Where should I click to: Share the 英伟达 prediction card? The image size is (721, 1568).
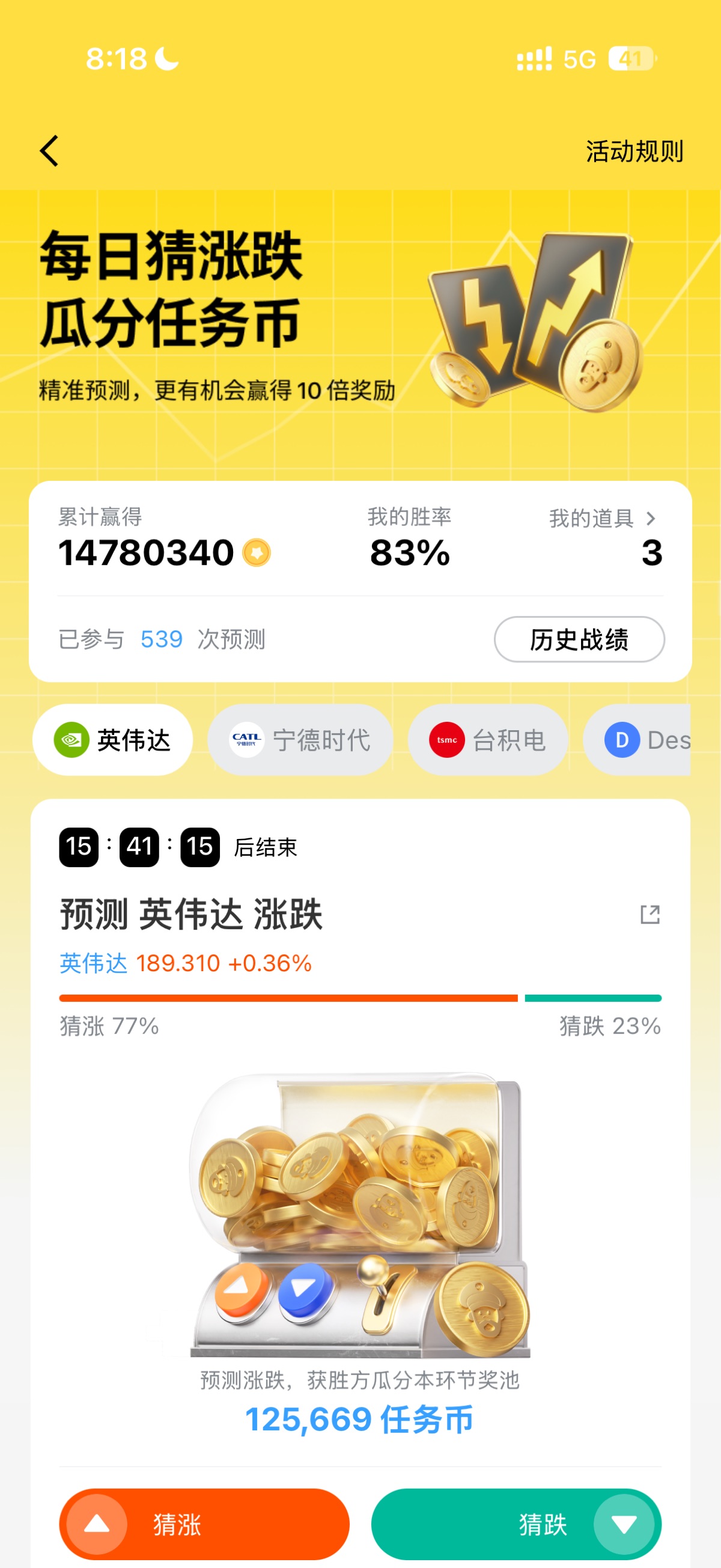pos(650,914)
